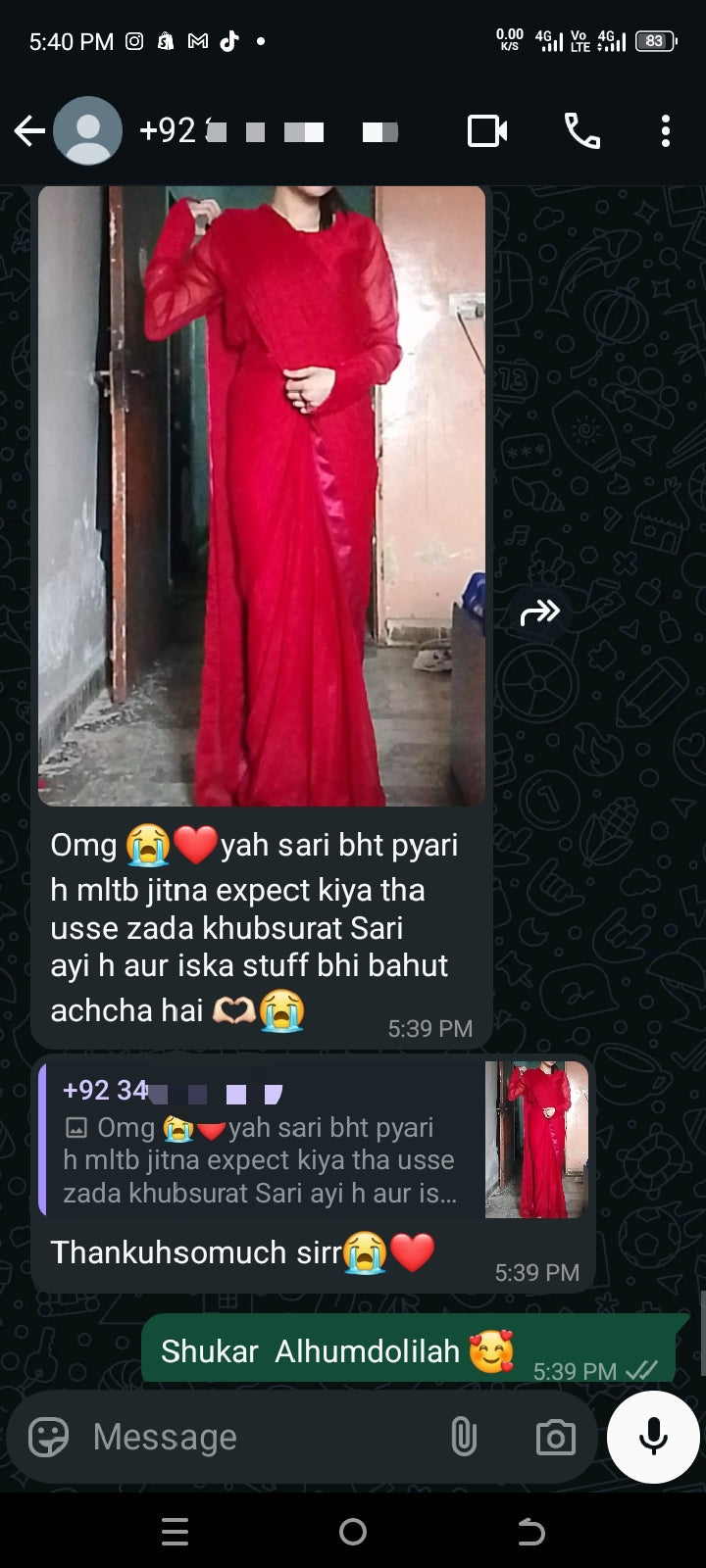Focus the Message text field
706x1568 pixels.
[255, 1437]
